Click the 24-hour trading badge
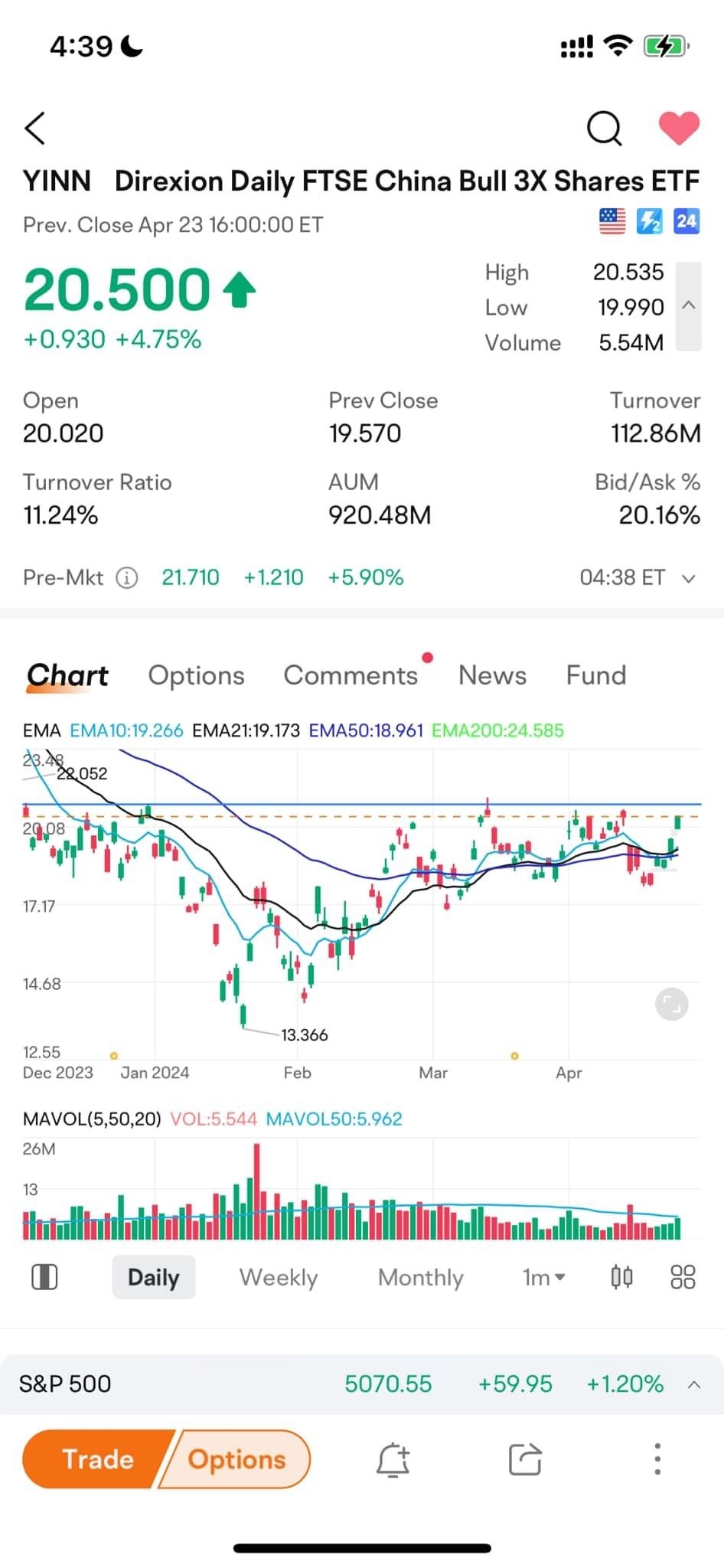724x1568 pixels. 686,221
